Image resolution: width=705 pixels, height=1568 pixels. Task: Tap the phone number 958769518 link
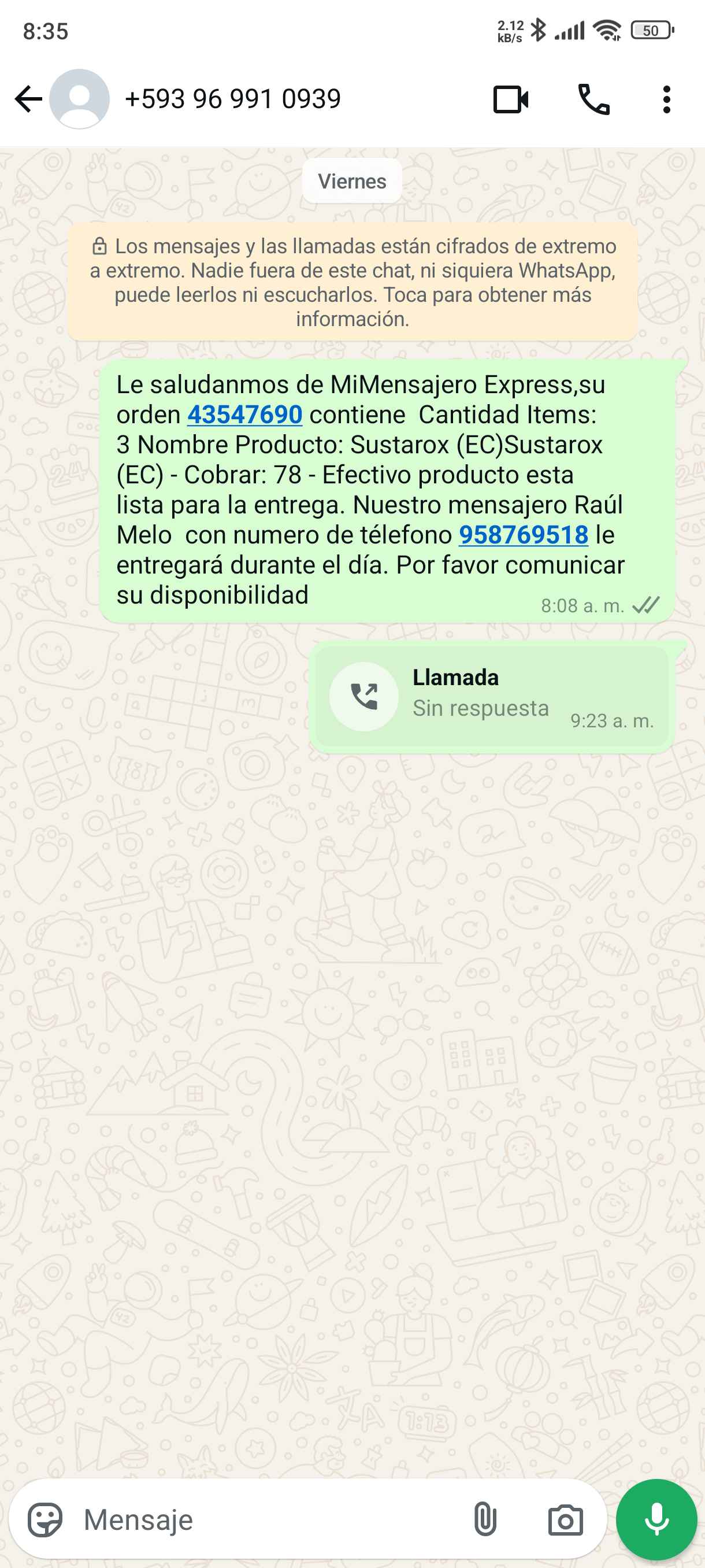523,535
